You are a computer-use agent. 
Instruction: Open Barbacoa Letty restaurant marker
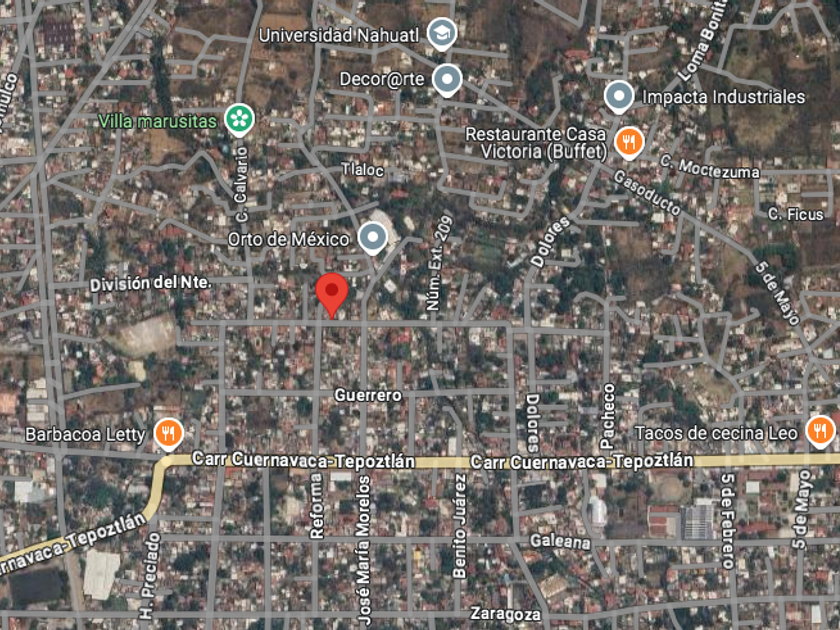169,434
